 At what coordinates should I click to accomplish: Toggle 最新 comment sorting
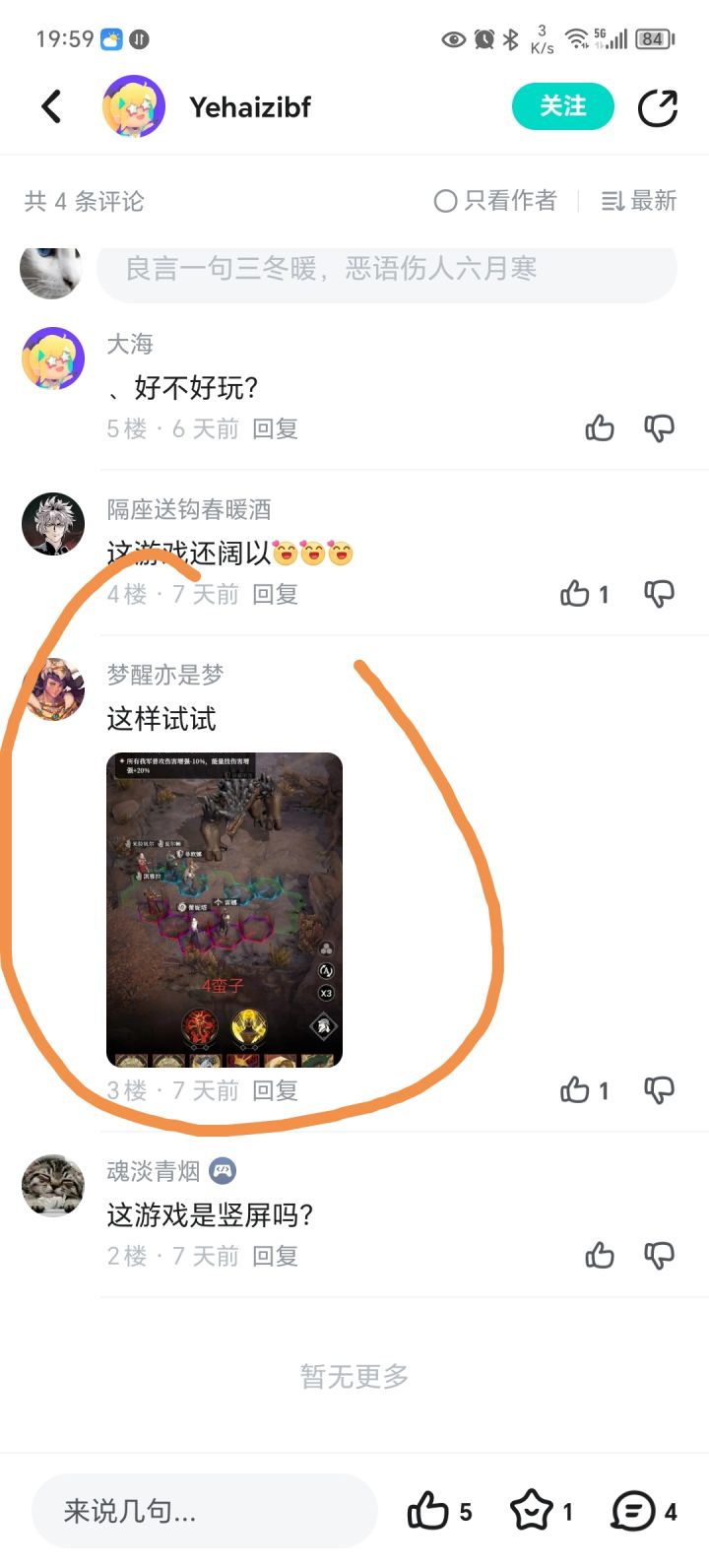pos(638,201)
